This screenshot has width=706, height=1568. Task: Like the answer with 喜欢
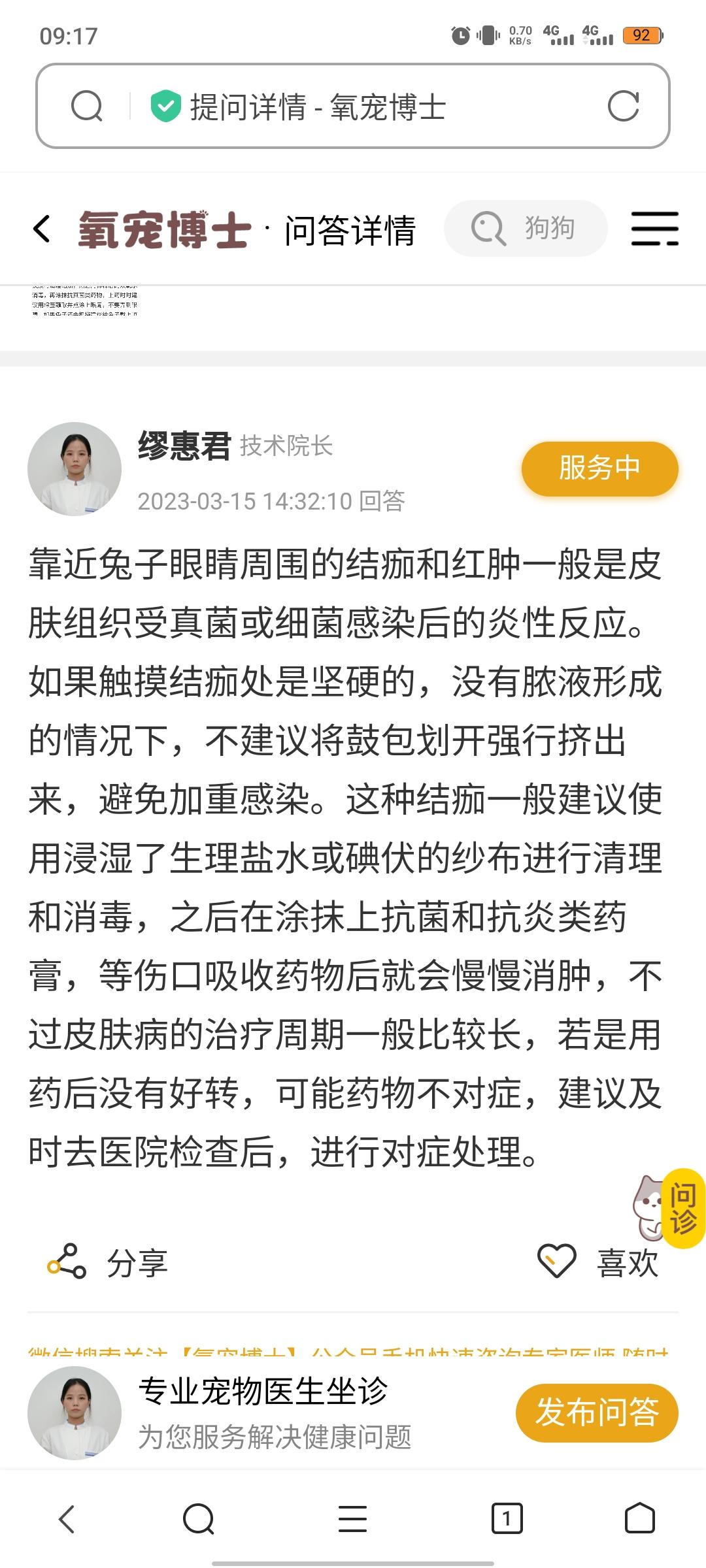[x=597, y=1262]
